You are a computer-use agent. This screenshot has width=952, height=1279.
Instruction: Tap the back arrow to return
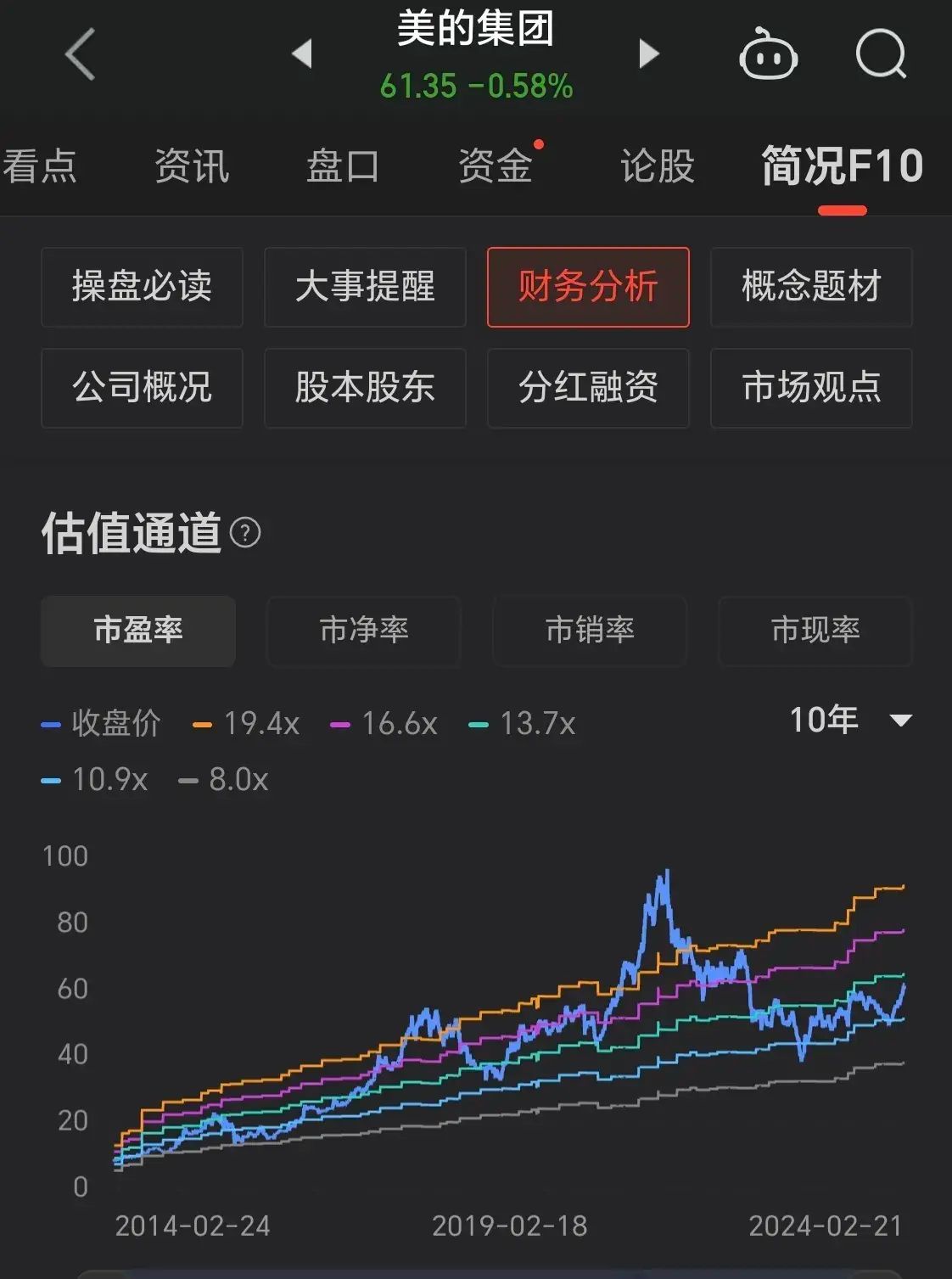pos(78,53)
